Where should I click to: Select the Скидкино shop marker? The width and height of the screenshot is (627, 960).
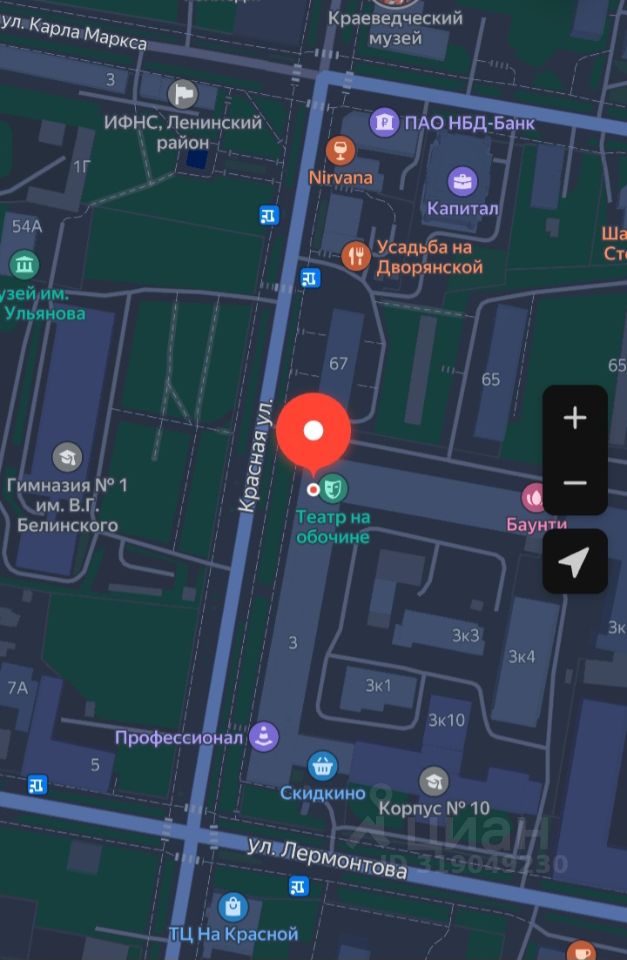point(321,767)
